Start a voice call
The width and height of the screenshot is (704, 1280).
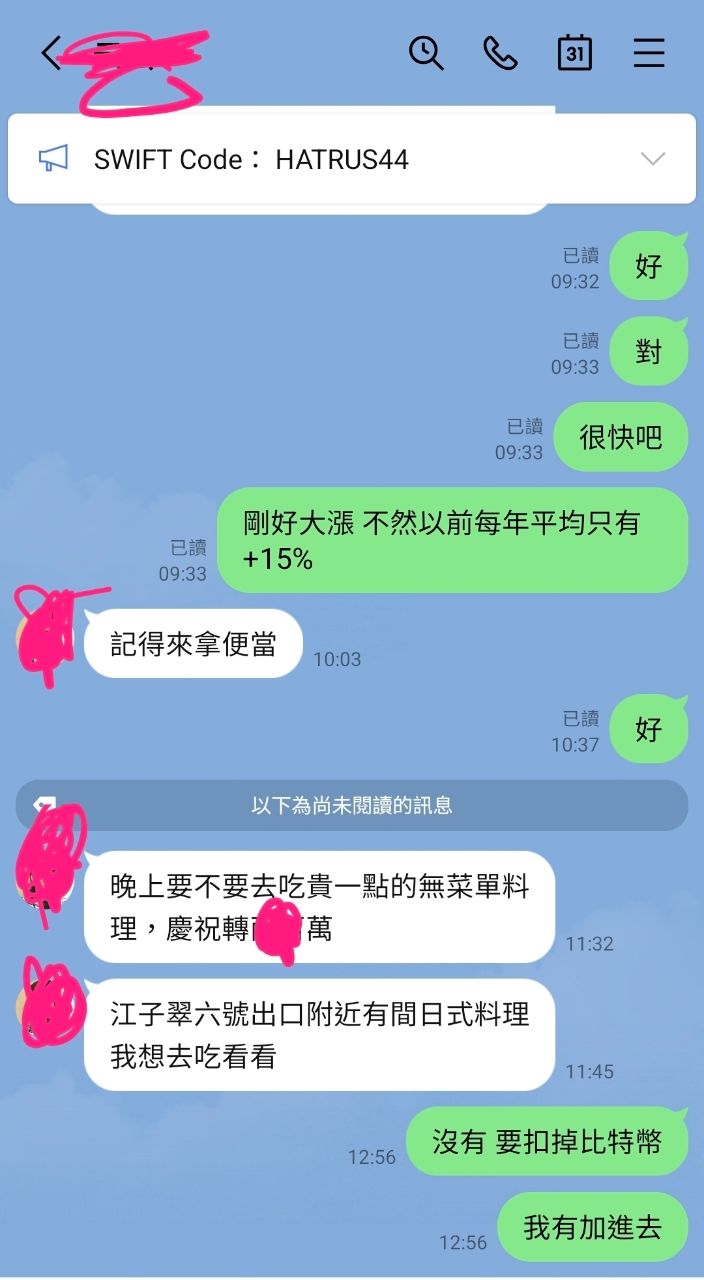click(500, 53)
